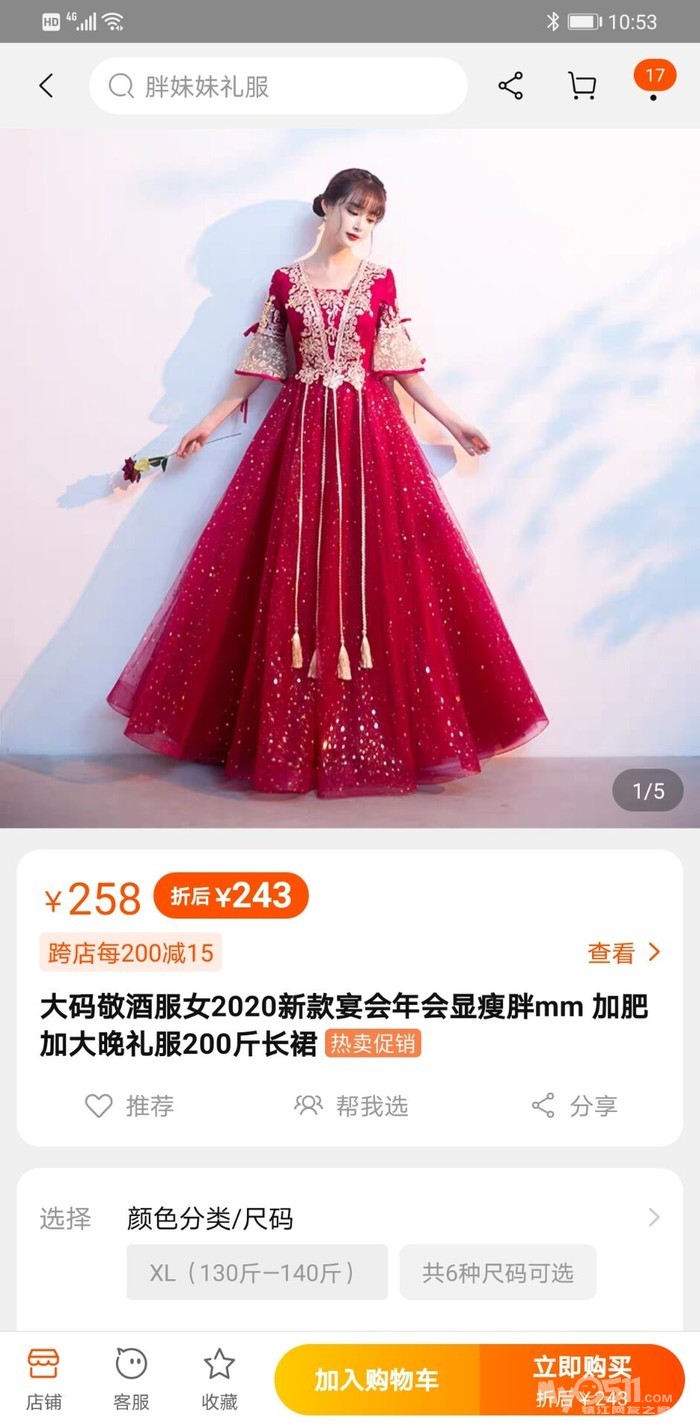Select the XL（130斤-140斤）size chip
700x1428 pixels.
tap(257, 1272)
